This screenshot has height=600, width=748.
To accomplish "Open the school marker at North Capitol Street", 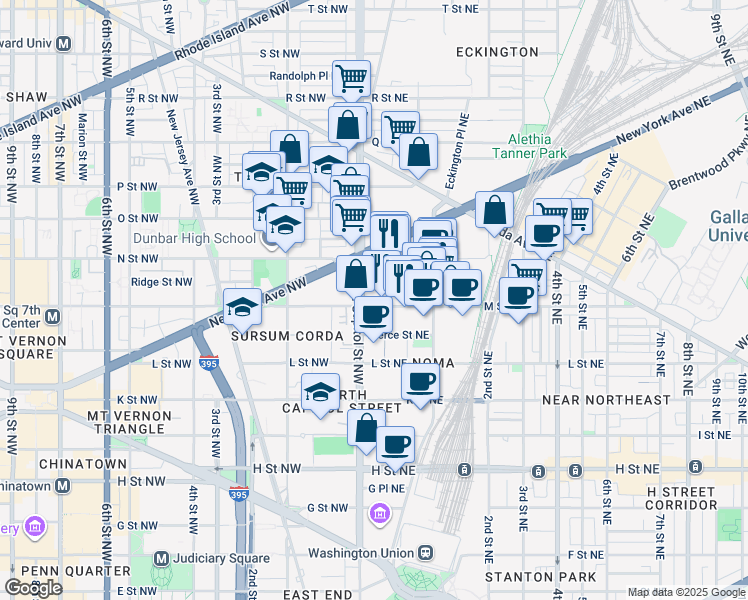I will click(320, 392).
